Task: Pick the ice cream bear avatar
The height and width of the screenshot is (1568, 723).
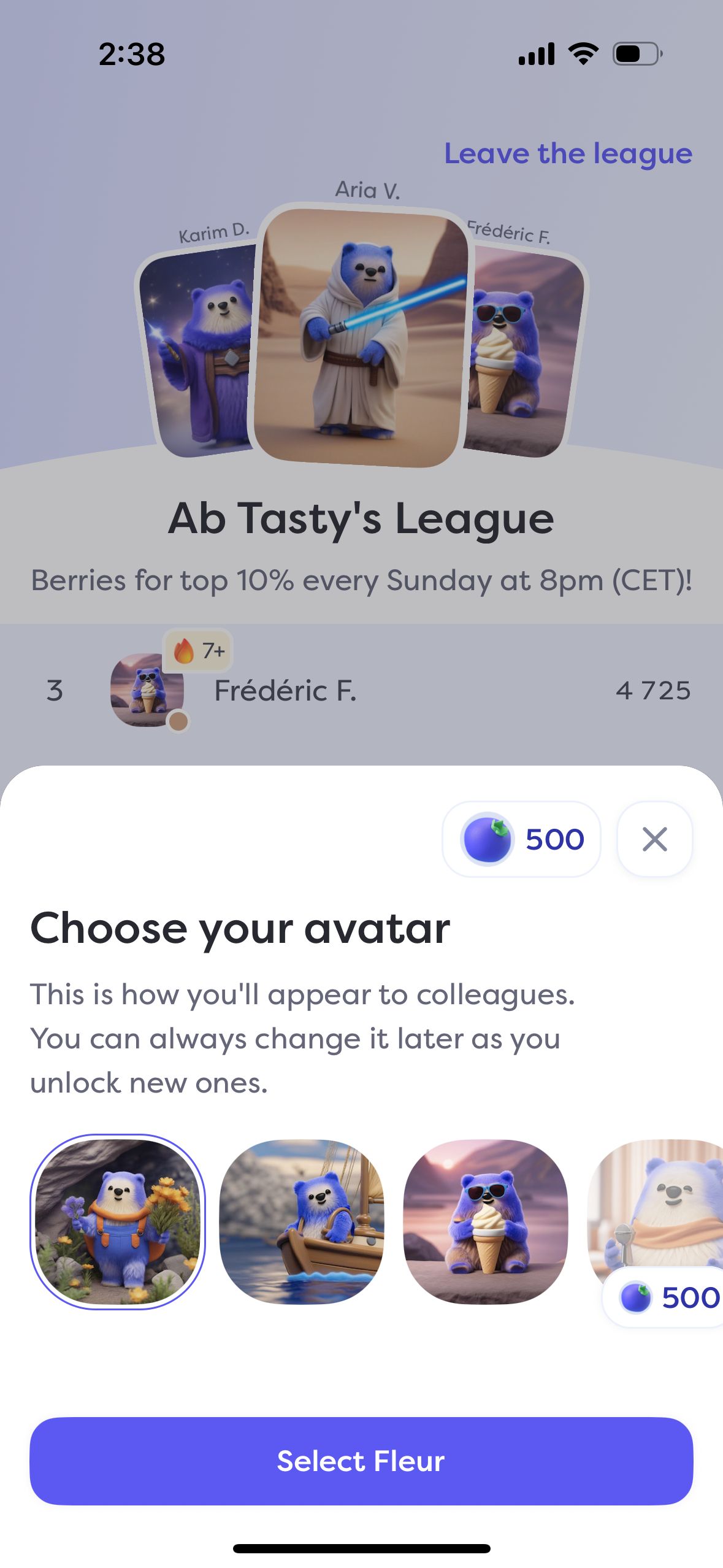Action: (486, 1221)
